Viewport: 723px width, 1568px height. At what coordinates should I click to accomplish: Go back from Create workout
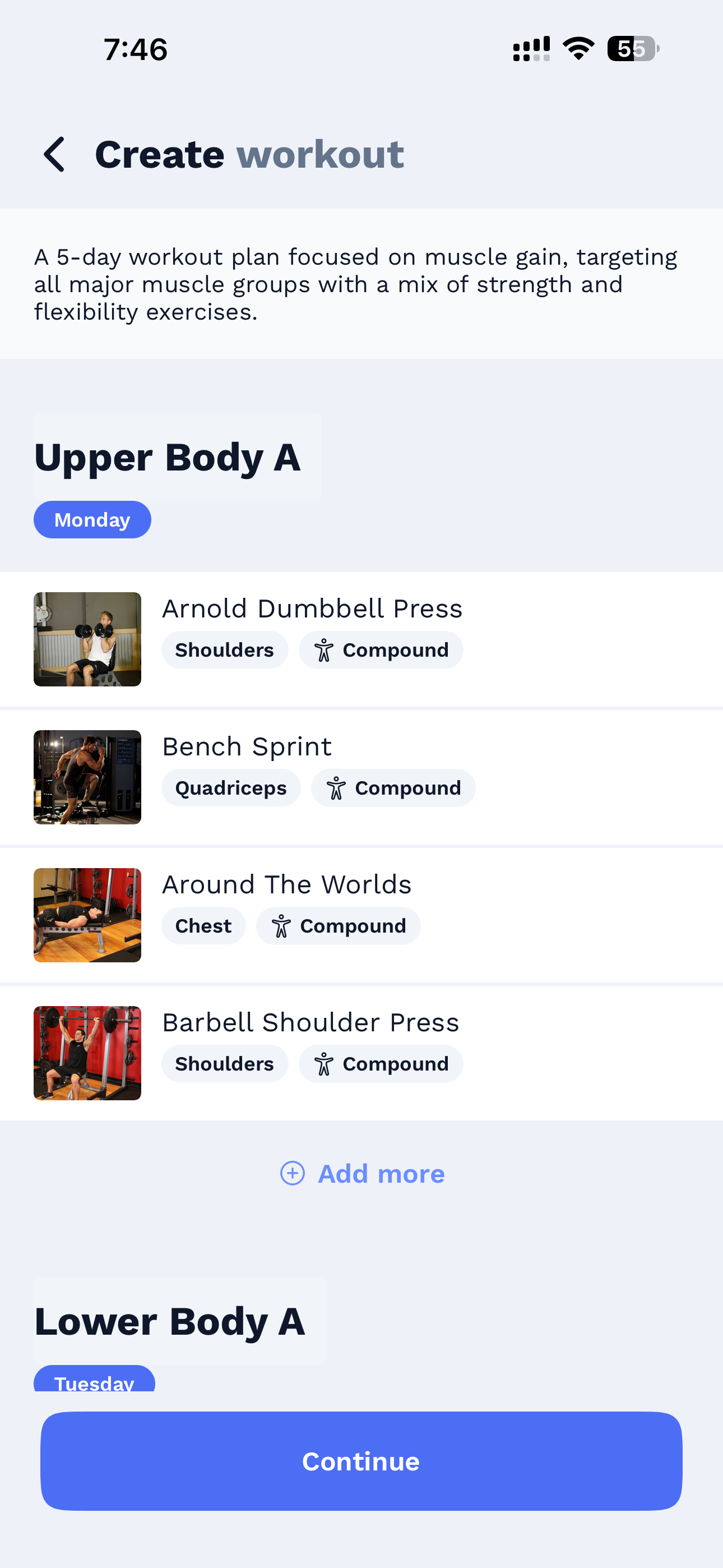[x=55, y=154]
